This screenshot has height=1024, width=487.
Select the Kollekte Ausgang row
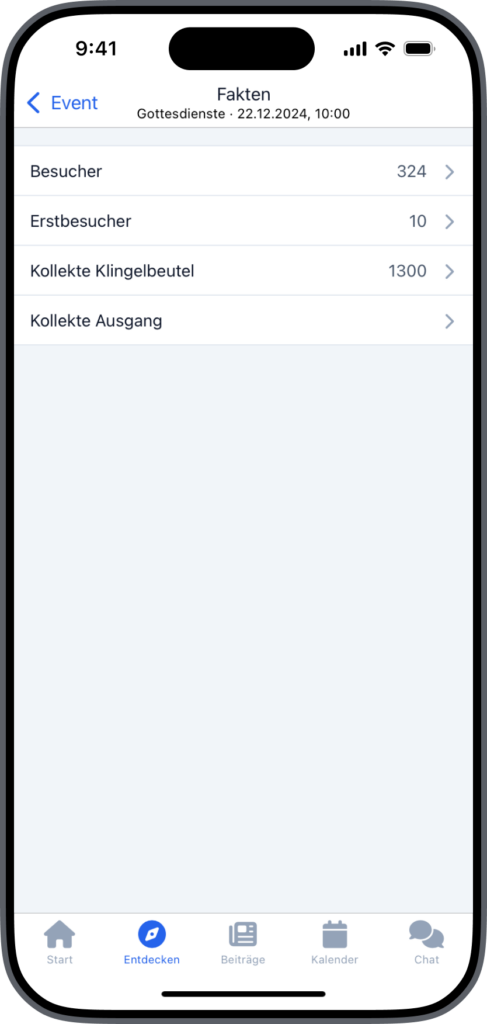click(x=244, y=321)
